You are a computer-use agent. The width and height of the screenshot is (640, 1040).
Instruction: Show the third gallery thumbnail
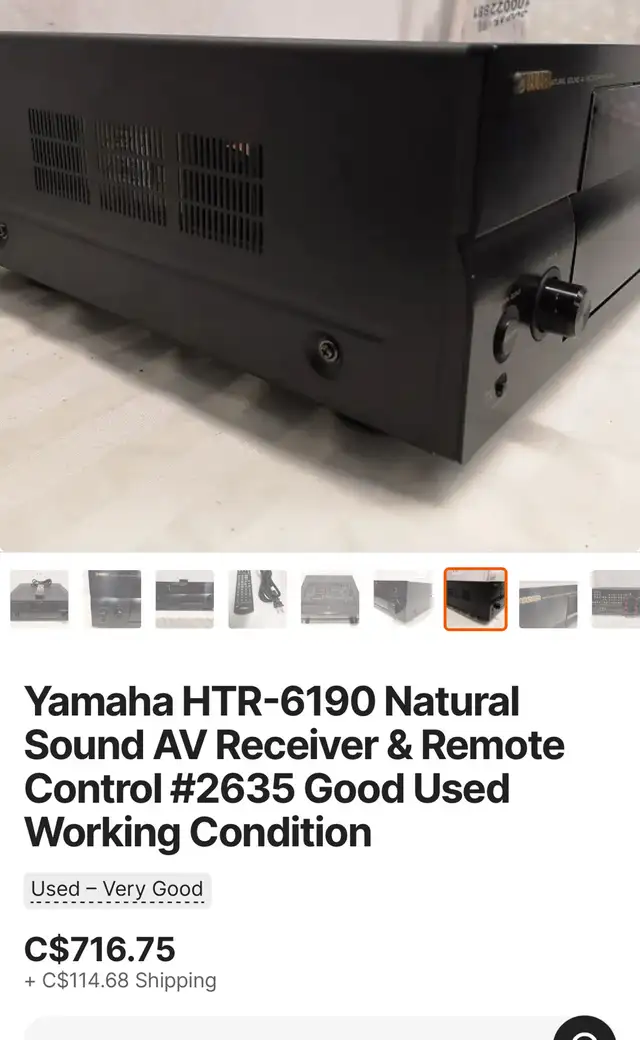point(184,599)
